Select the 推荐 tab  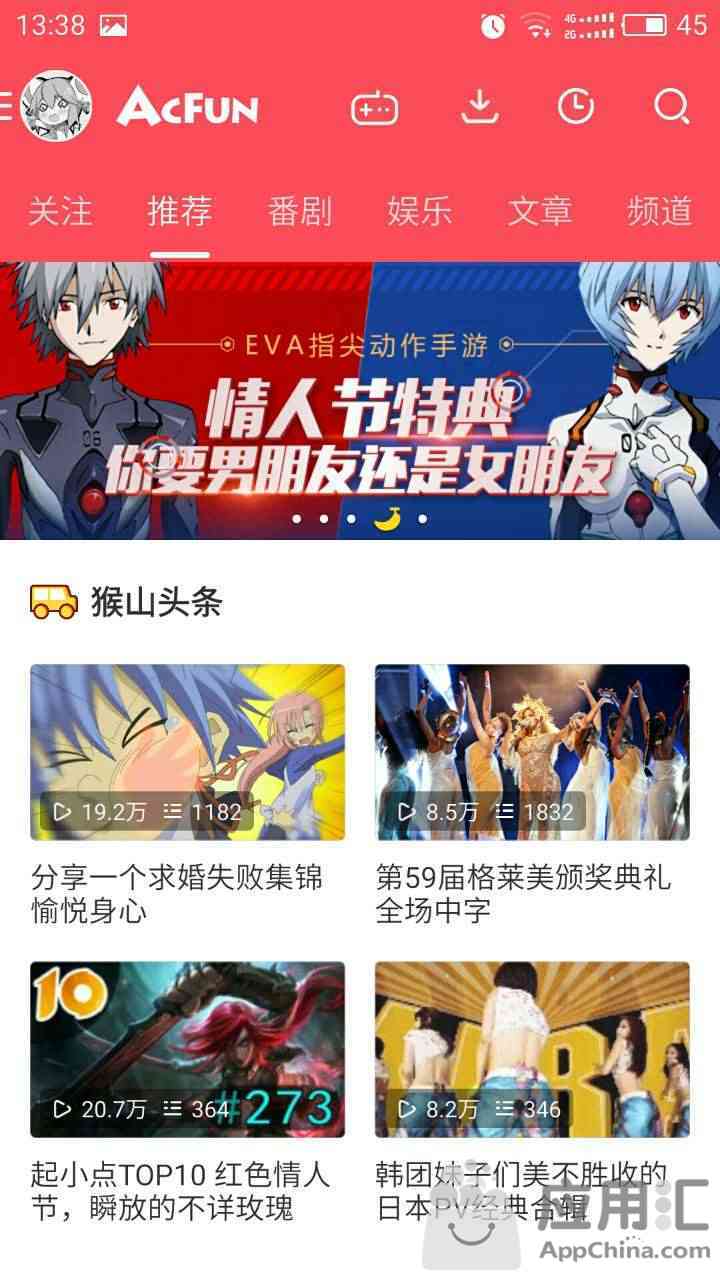(180, 211)
